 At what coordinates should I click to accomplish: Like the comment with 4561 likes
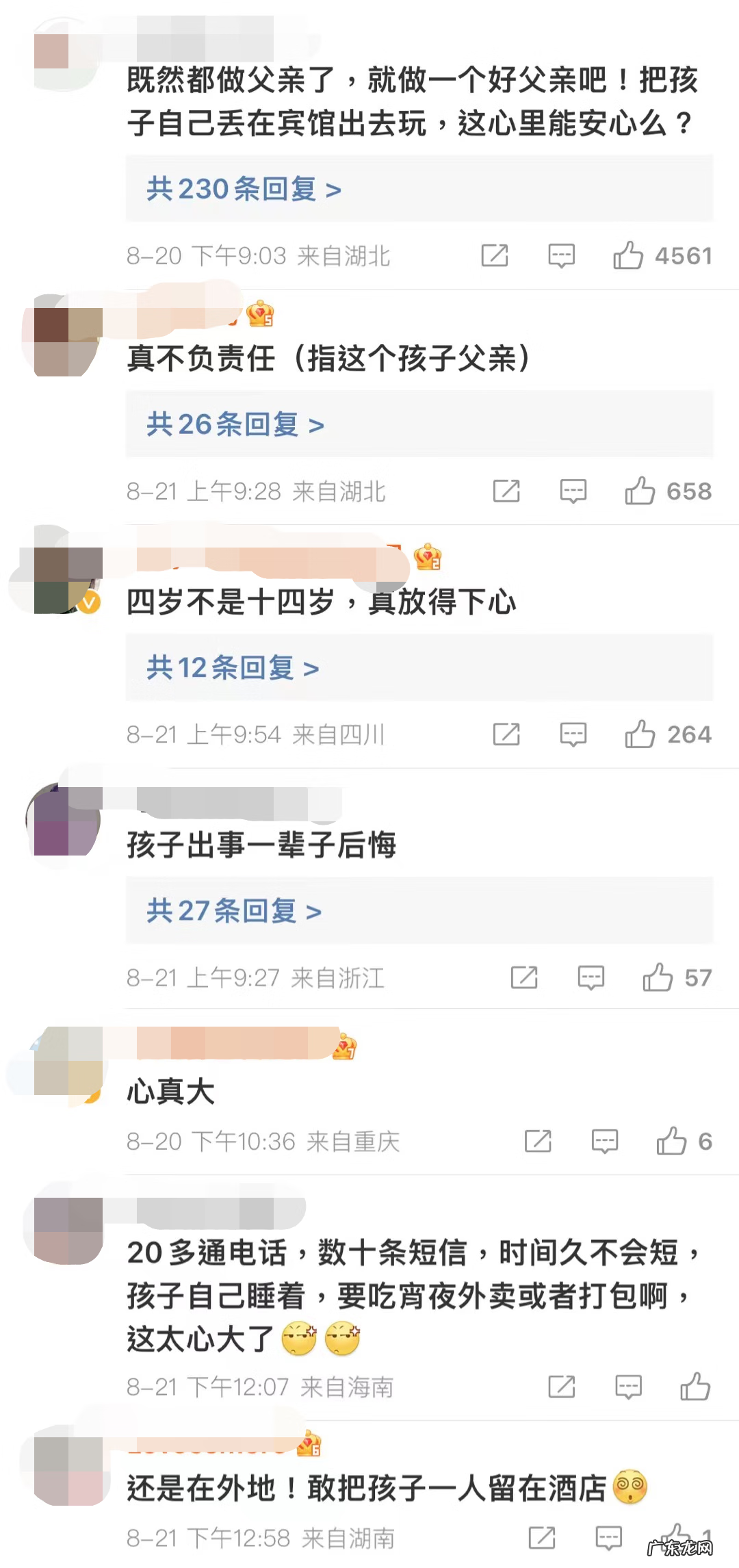(x=628, y=256)
